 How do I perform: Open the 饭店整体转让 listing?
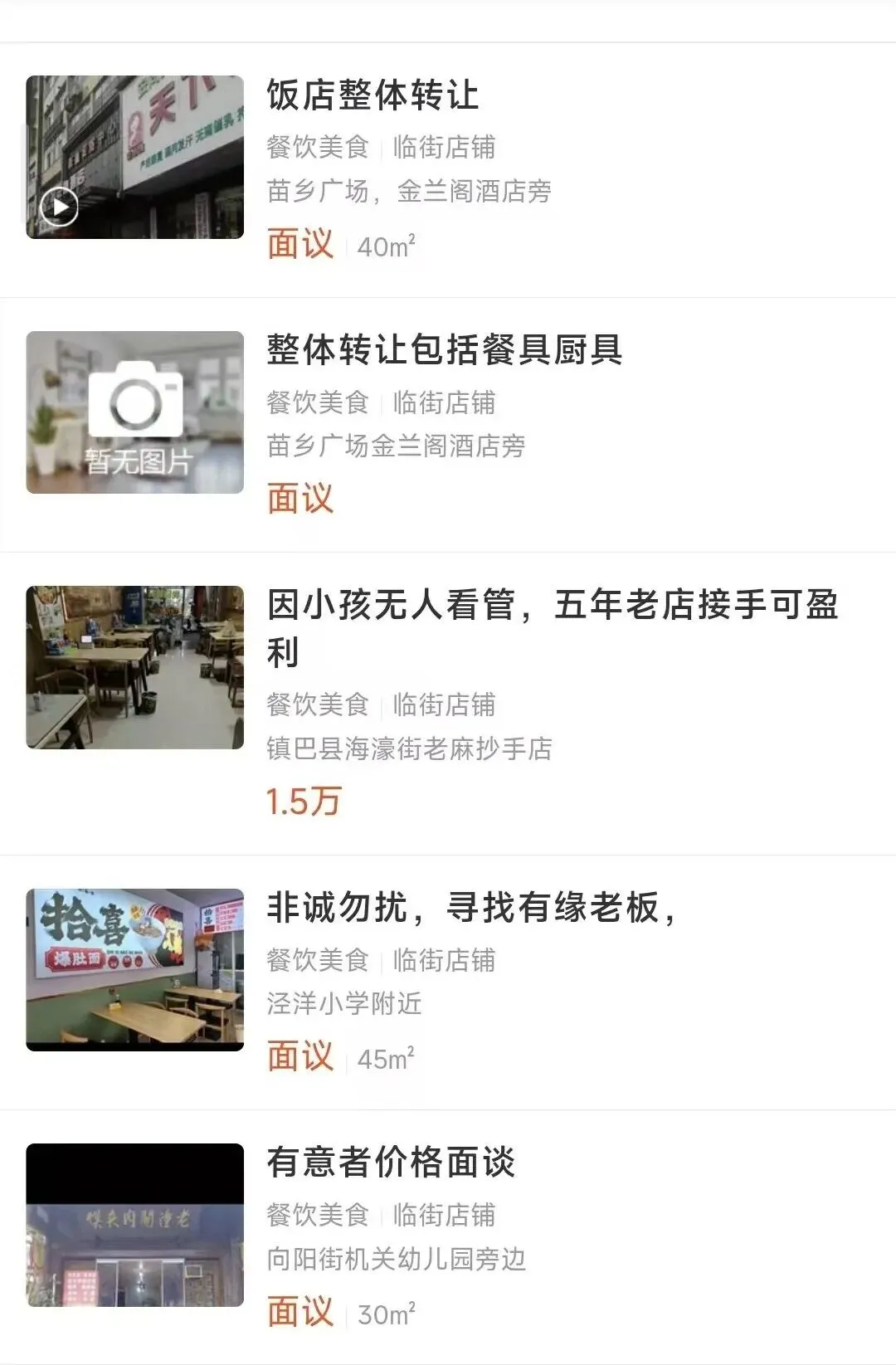tap(373, 95)
